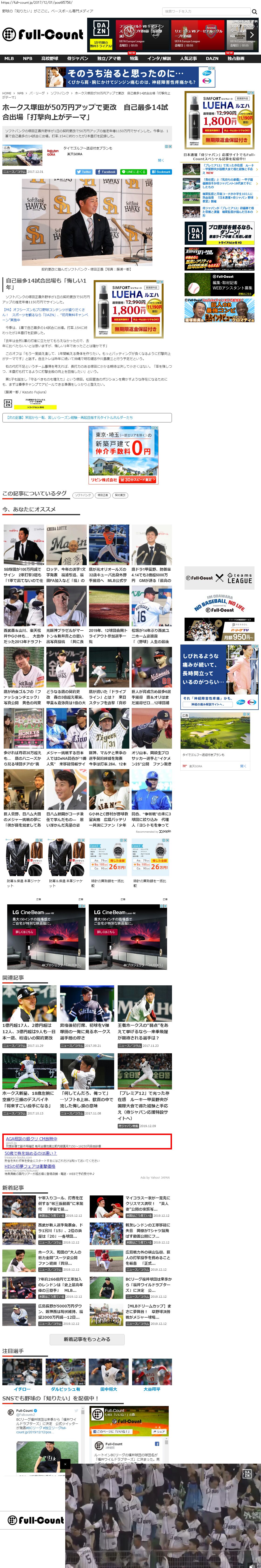Image resolution: width=261 pixels, height=1568 pixels.
Task: View the featured player イチロー
Action: 22,1388
